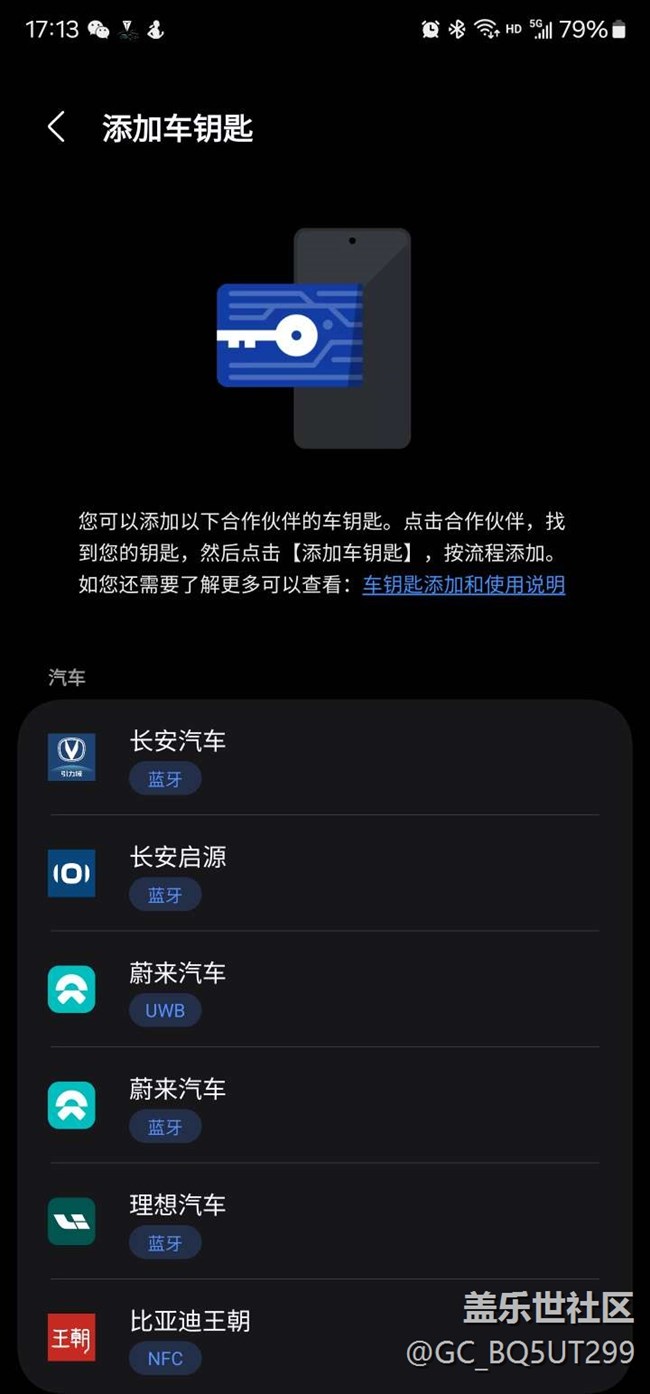Image resolution: width=650 pixels, height=1394 pixels.
Task: Open 长安启源 row
Action: (x=325, y=873)
